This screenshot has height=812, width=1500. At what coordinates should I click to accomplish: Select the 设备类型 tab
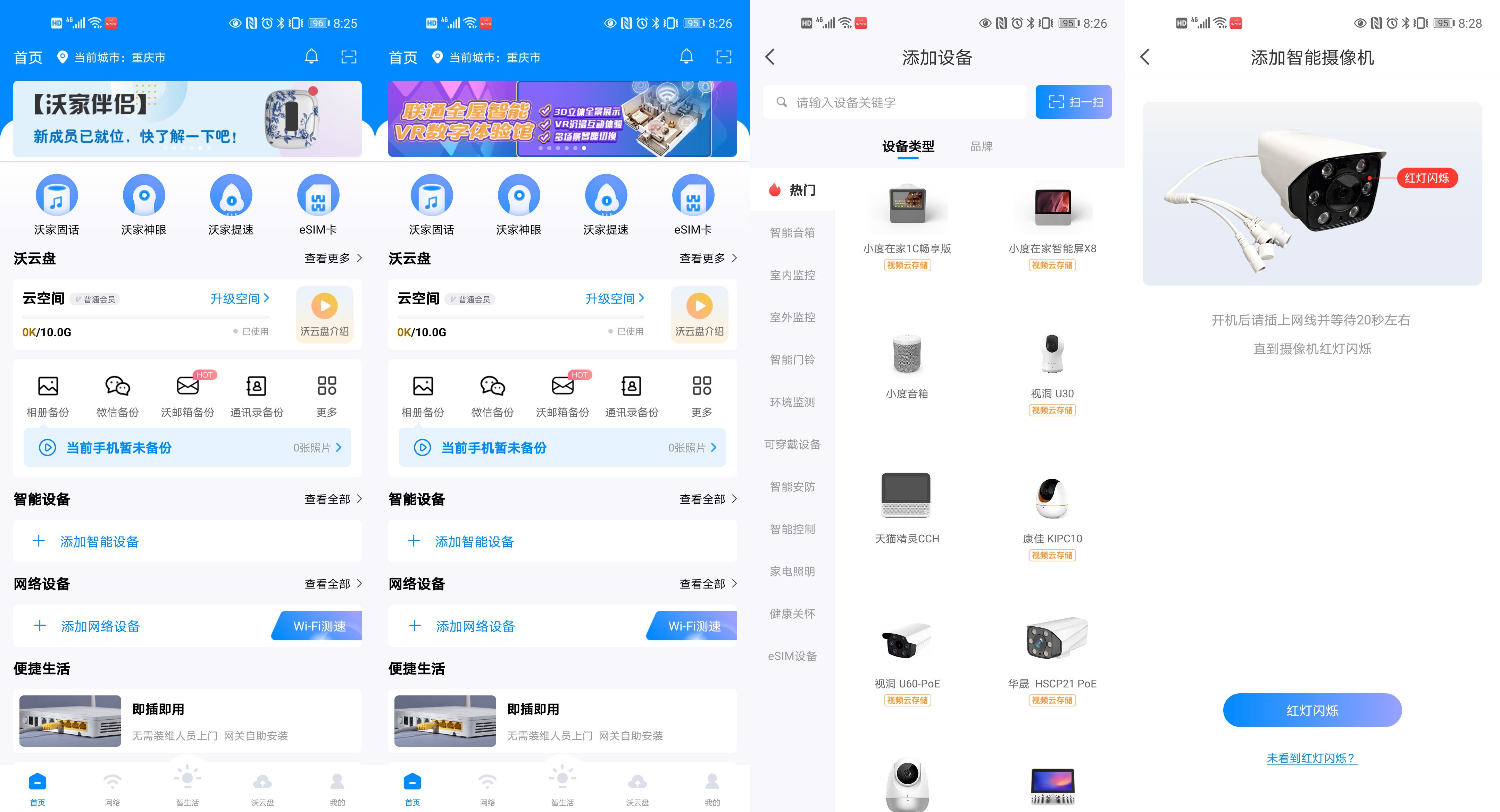pos(908,146)
